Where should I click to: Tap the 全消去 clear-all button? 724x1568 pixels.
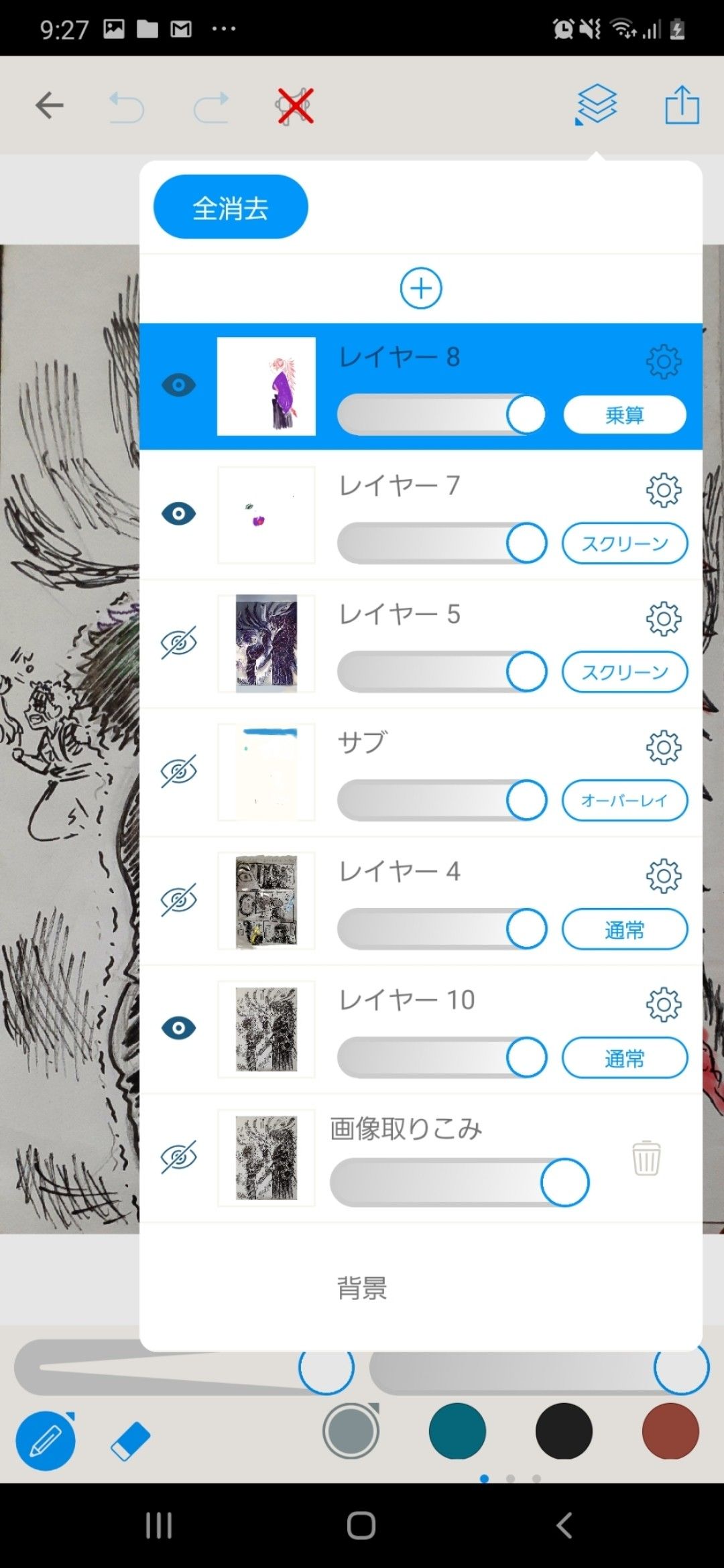(230, 207)
